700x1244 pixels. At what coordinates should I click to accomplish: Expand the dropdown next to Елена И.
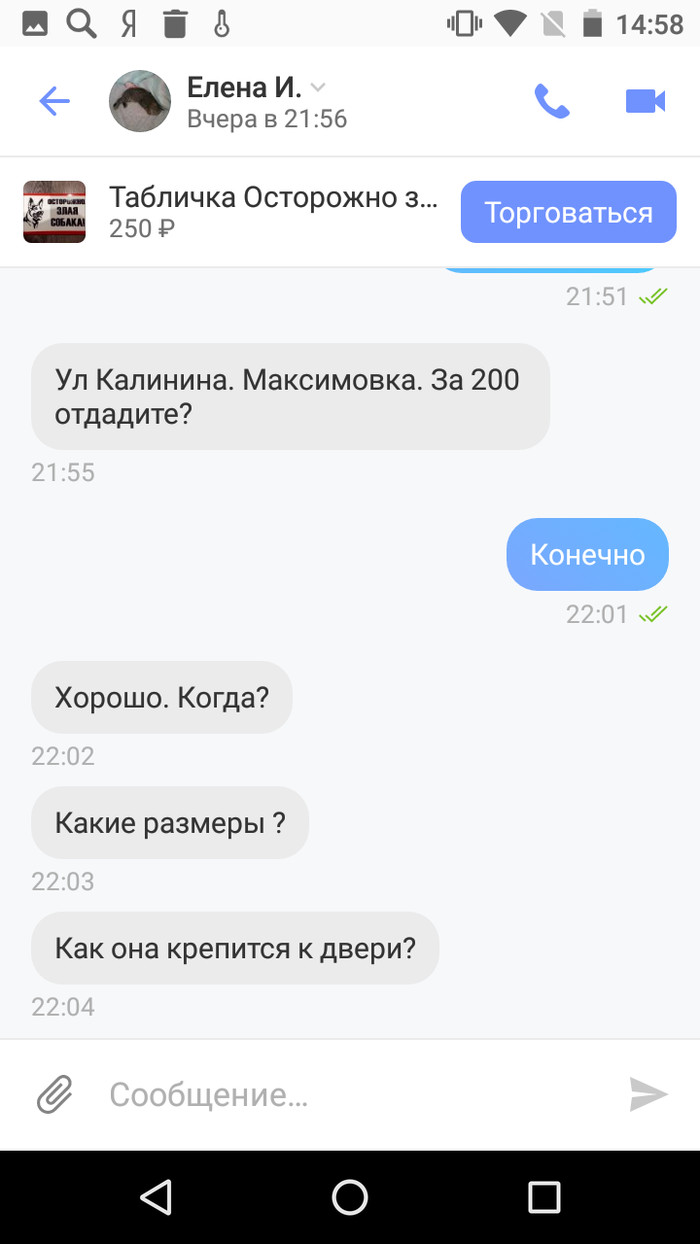coord(318,87)
